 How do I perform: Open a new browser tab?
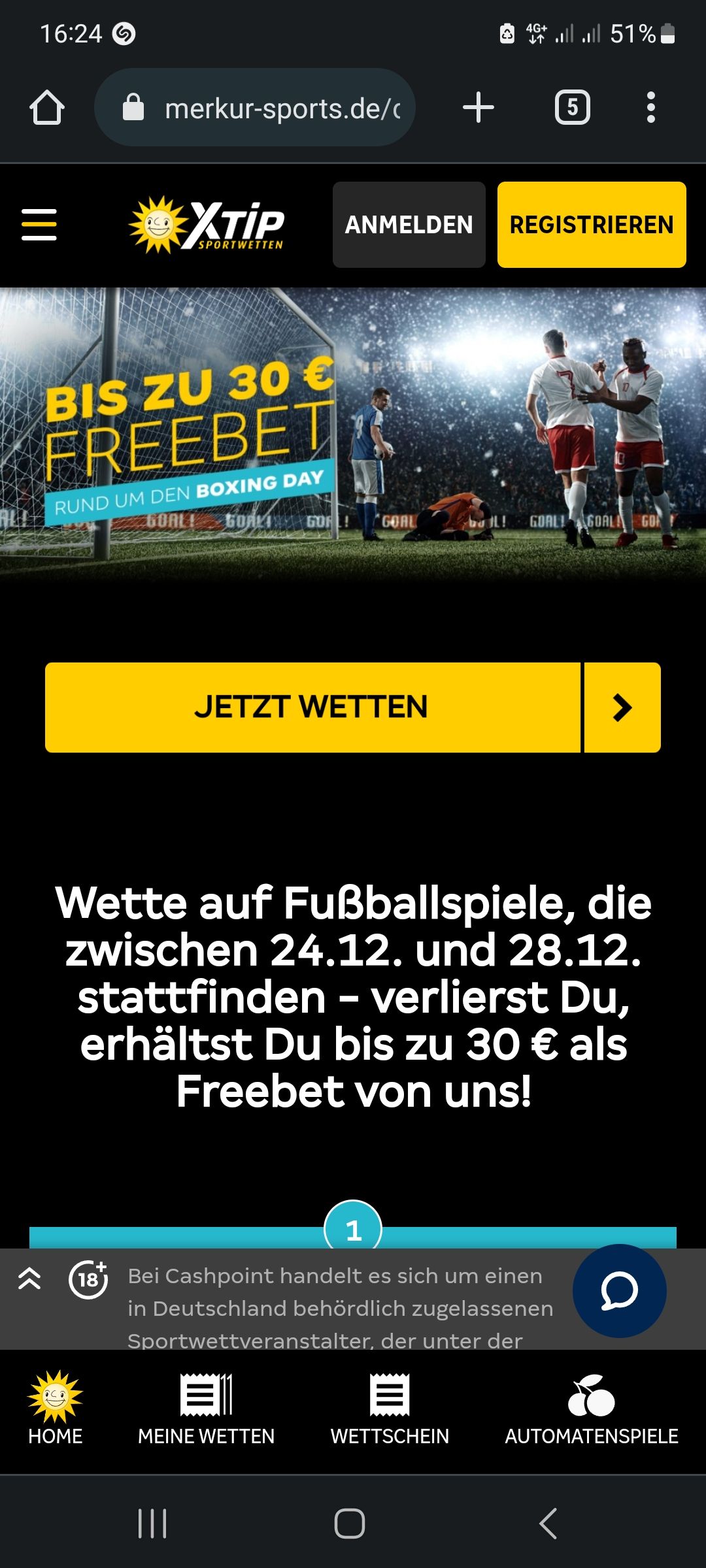tap(479, 107)
